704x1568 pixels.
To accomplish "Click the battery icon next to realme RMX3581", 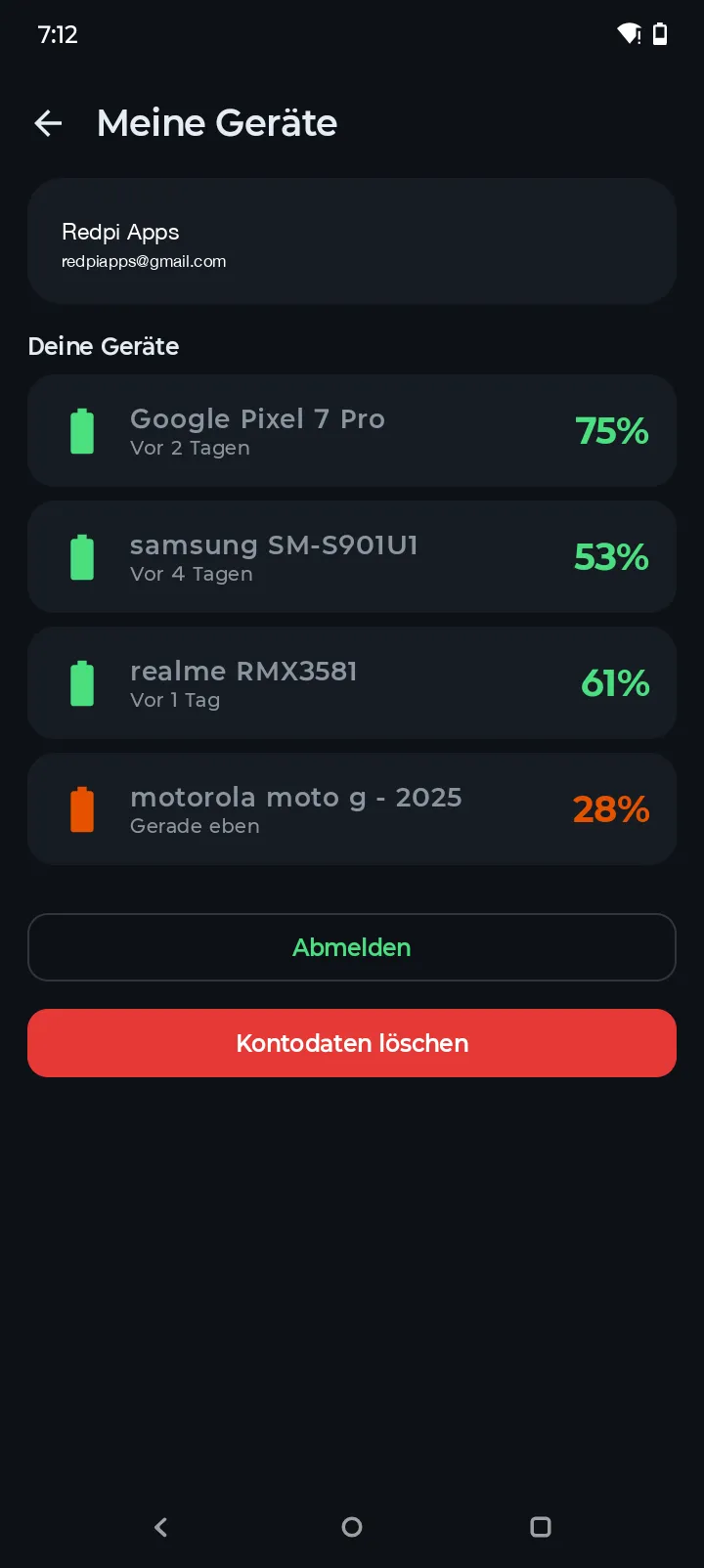I will (82, 682).
